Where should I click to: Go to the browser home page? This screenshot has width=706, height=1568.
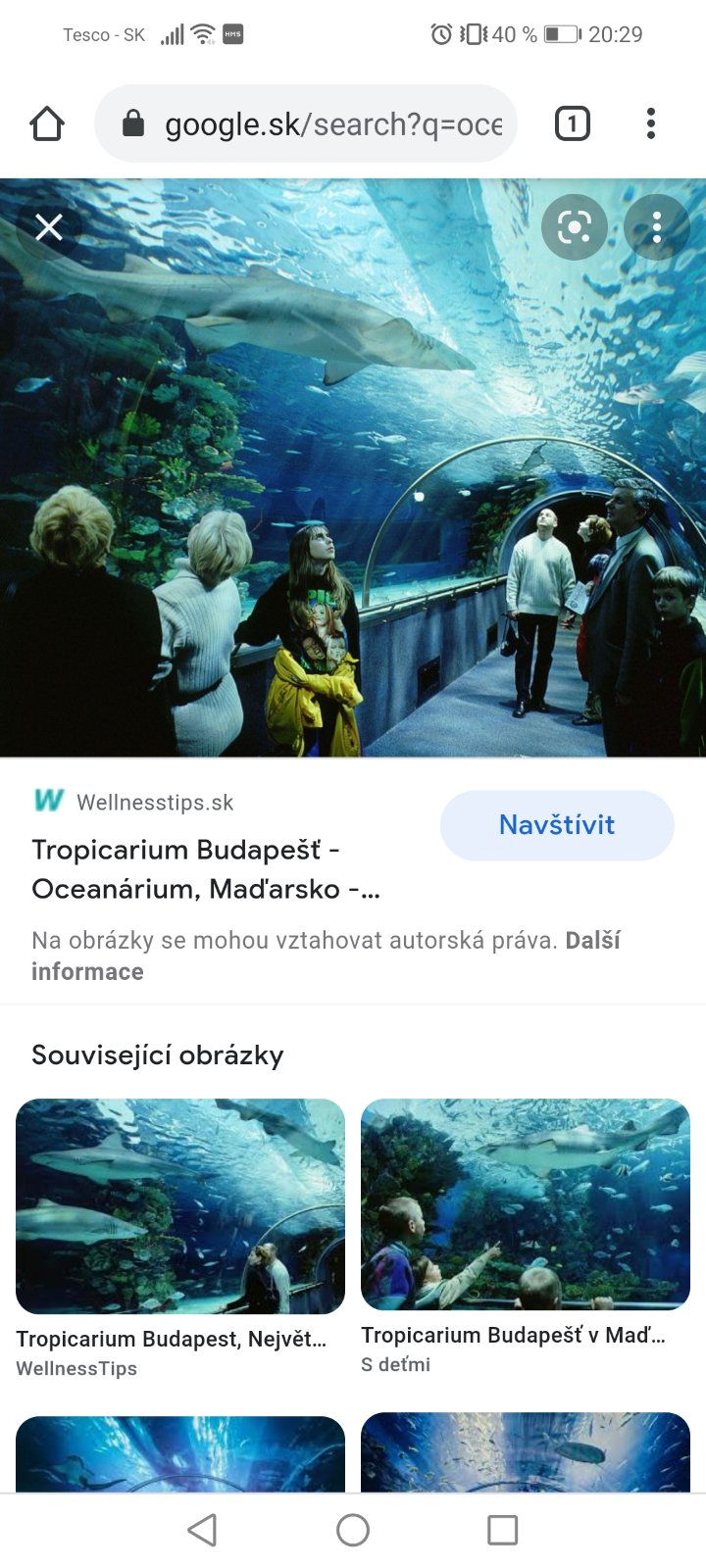coord(47,124)
